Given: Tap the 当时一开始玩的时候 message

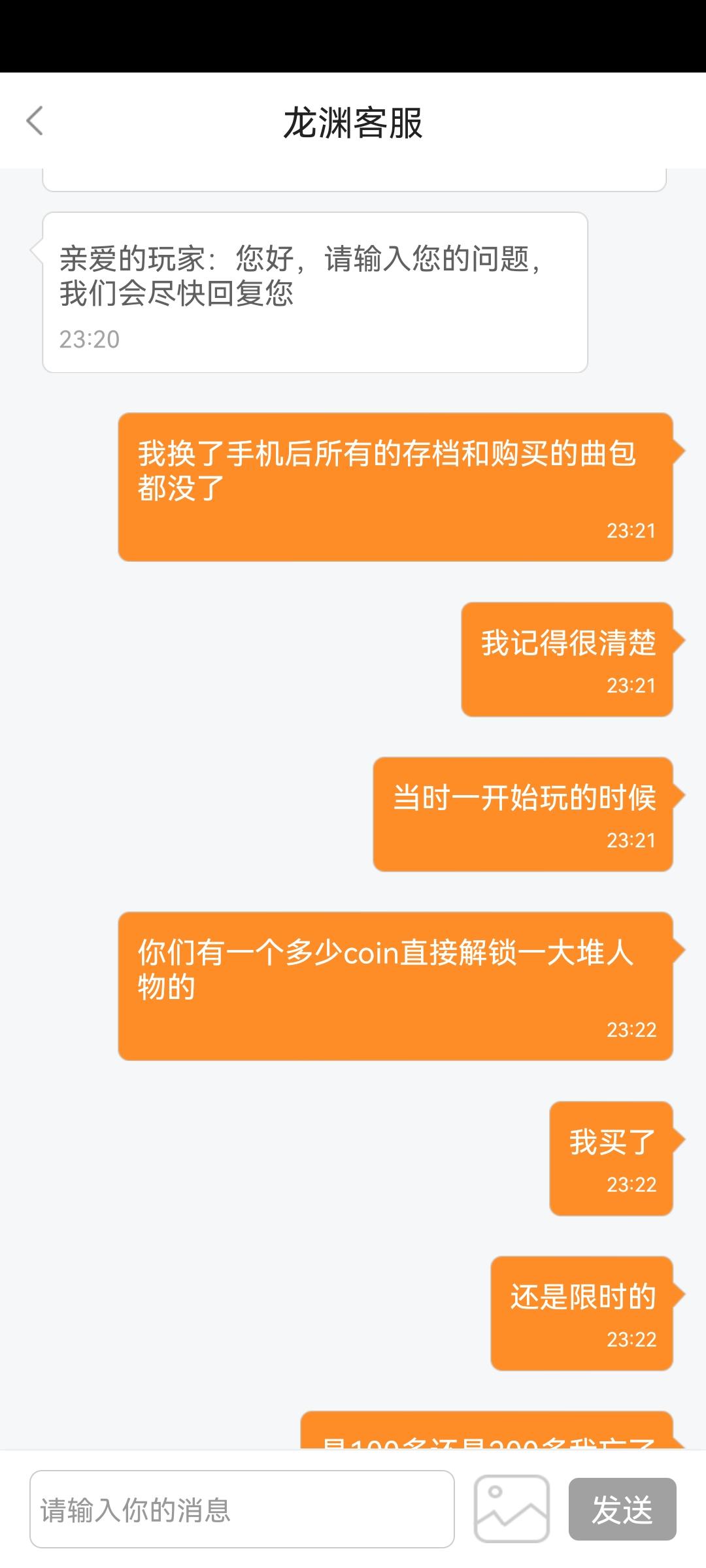Looking at the screenshot, I should click(x=523, y=813).
